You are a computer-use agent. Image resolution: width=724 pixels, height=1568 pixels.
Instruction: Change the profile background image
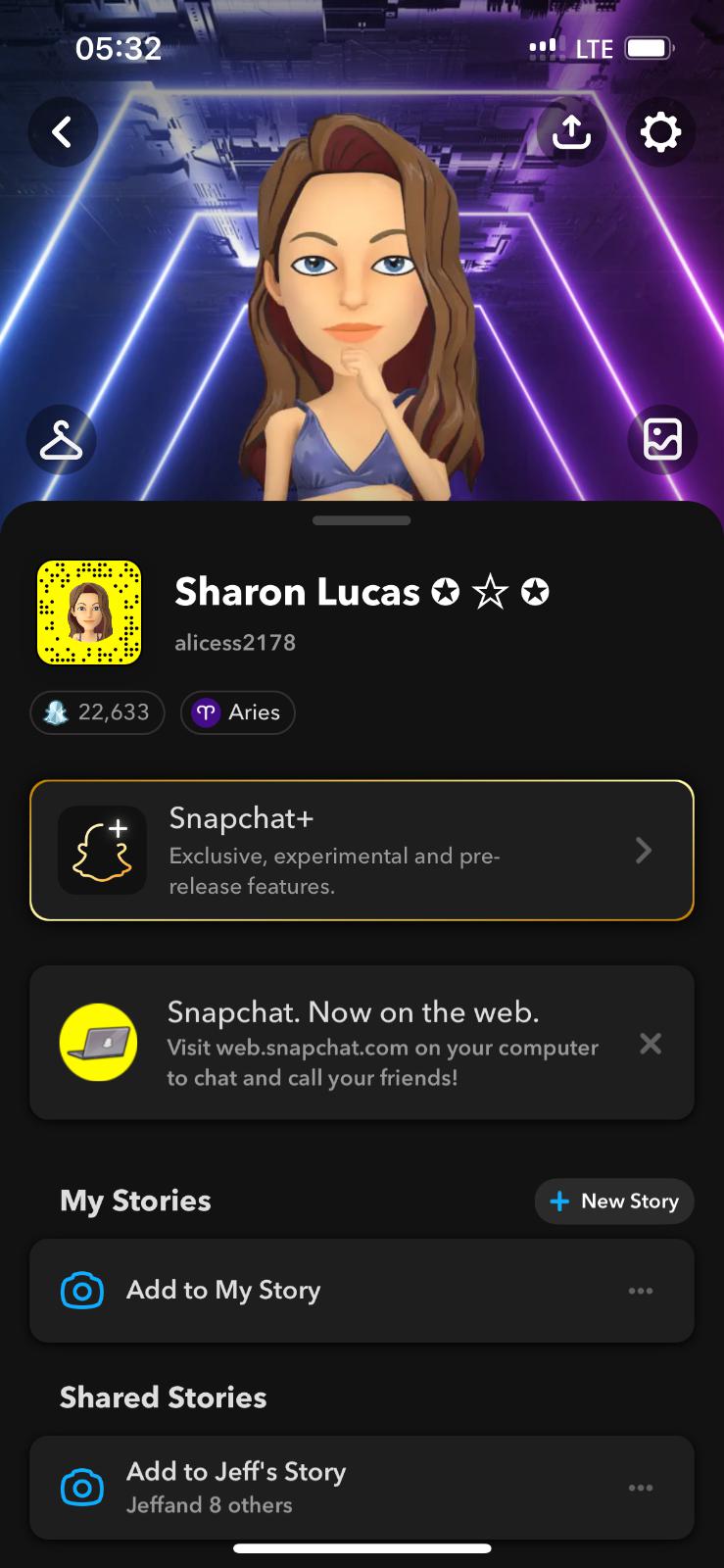coord(662,439)
